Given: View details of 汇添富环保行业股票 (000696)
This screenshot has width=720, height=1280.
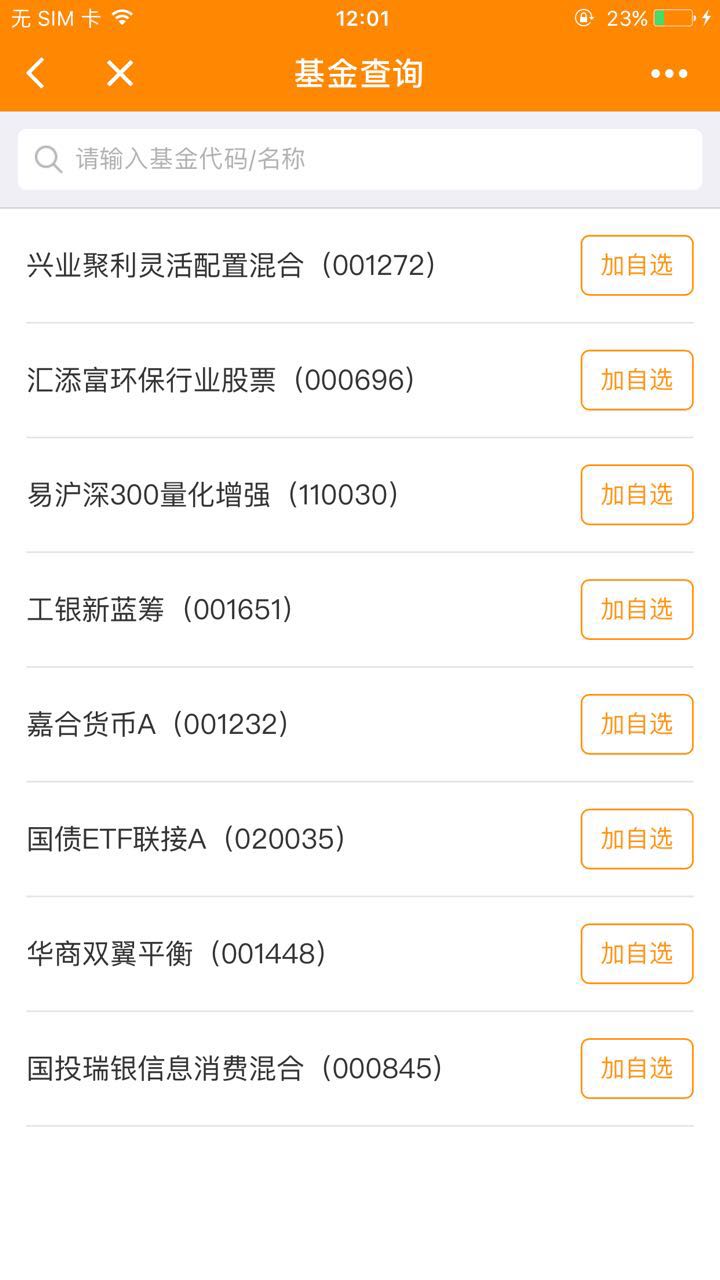Looking at the screenshot, I should (x=222, y=380).
